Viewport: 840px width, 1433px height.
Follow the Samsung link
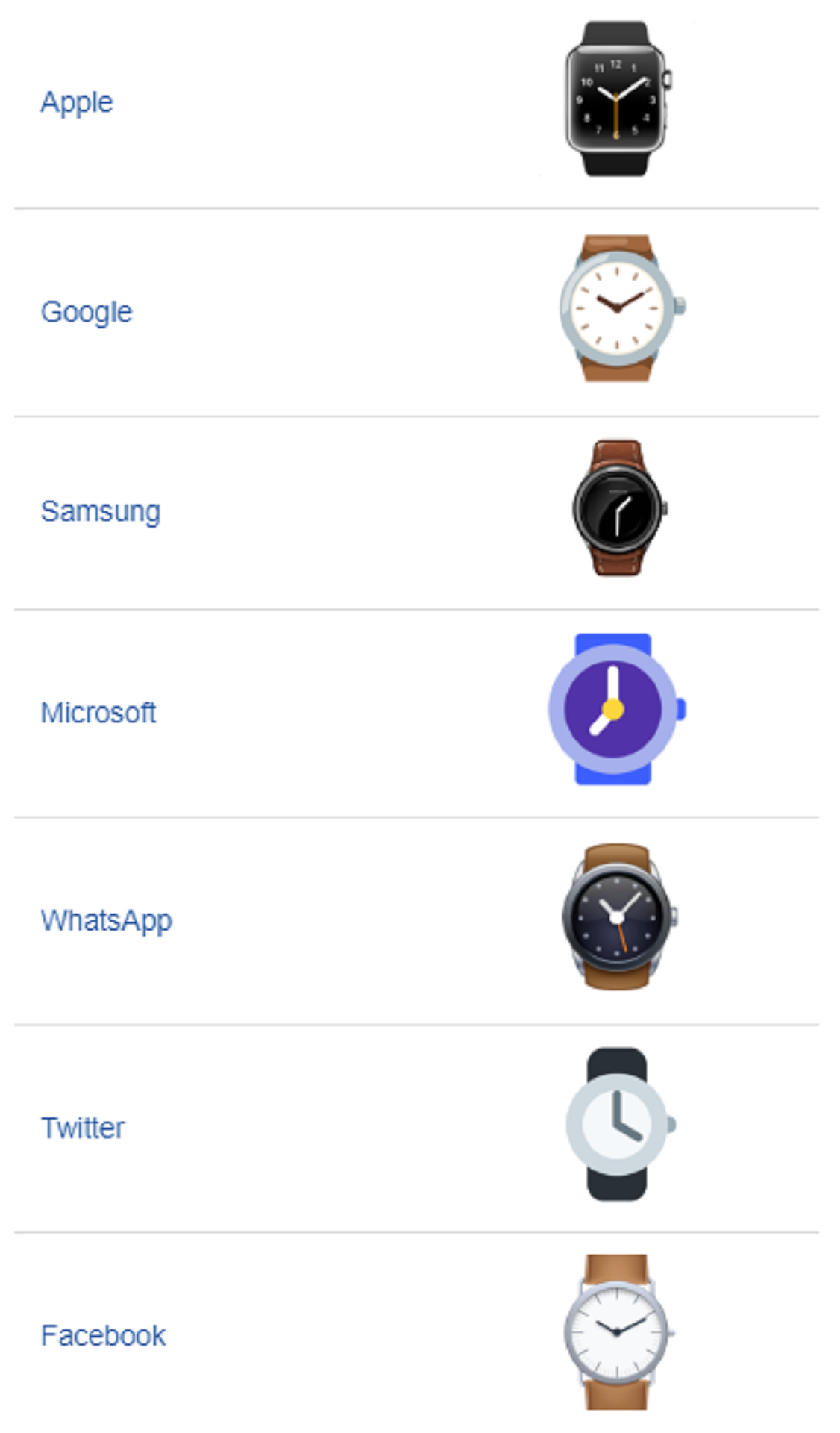[x=101, y=512]
